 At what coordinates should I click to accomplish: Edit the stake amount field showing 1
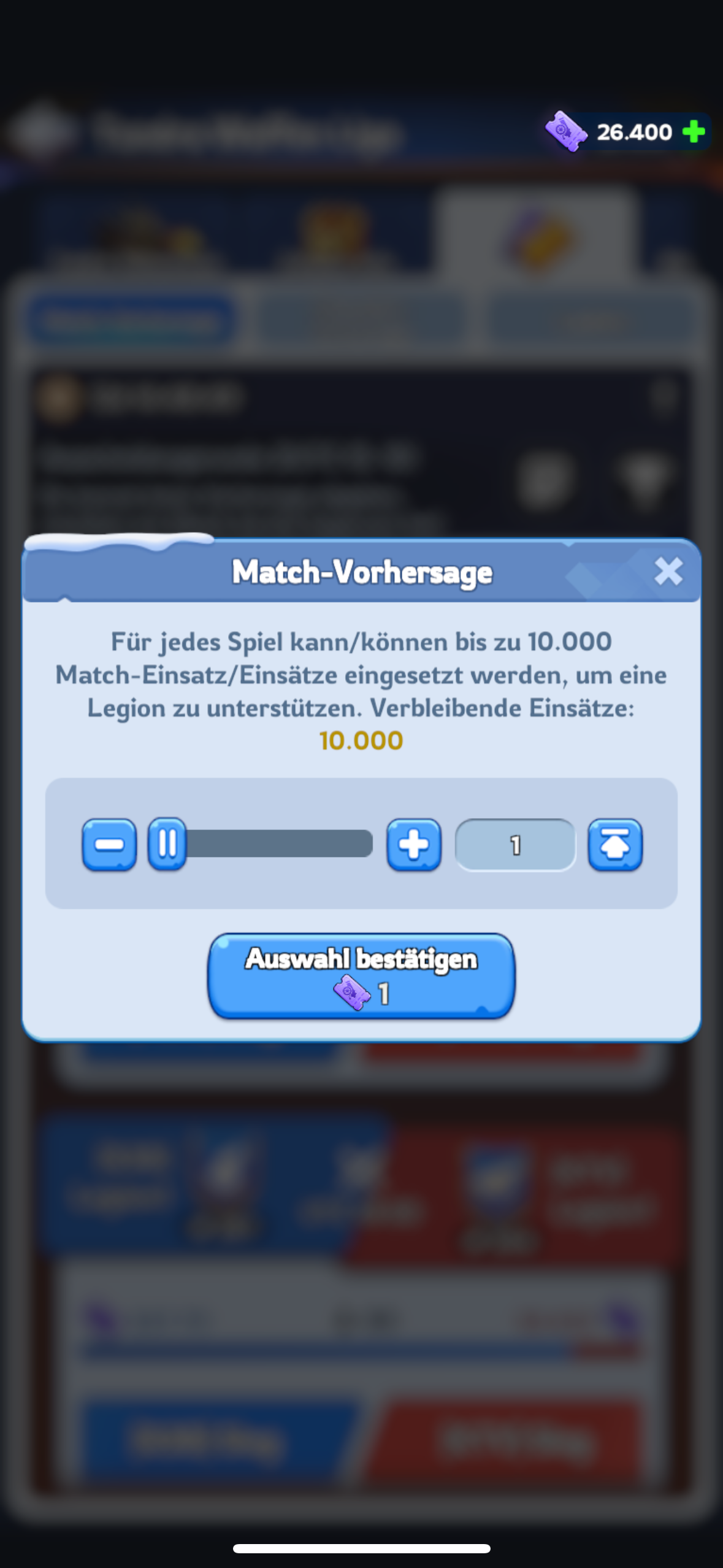[515, 845]
